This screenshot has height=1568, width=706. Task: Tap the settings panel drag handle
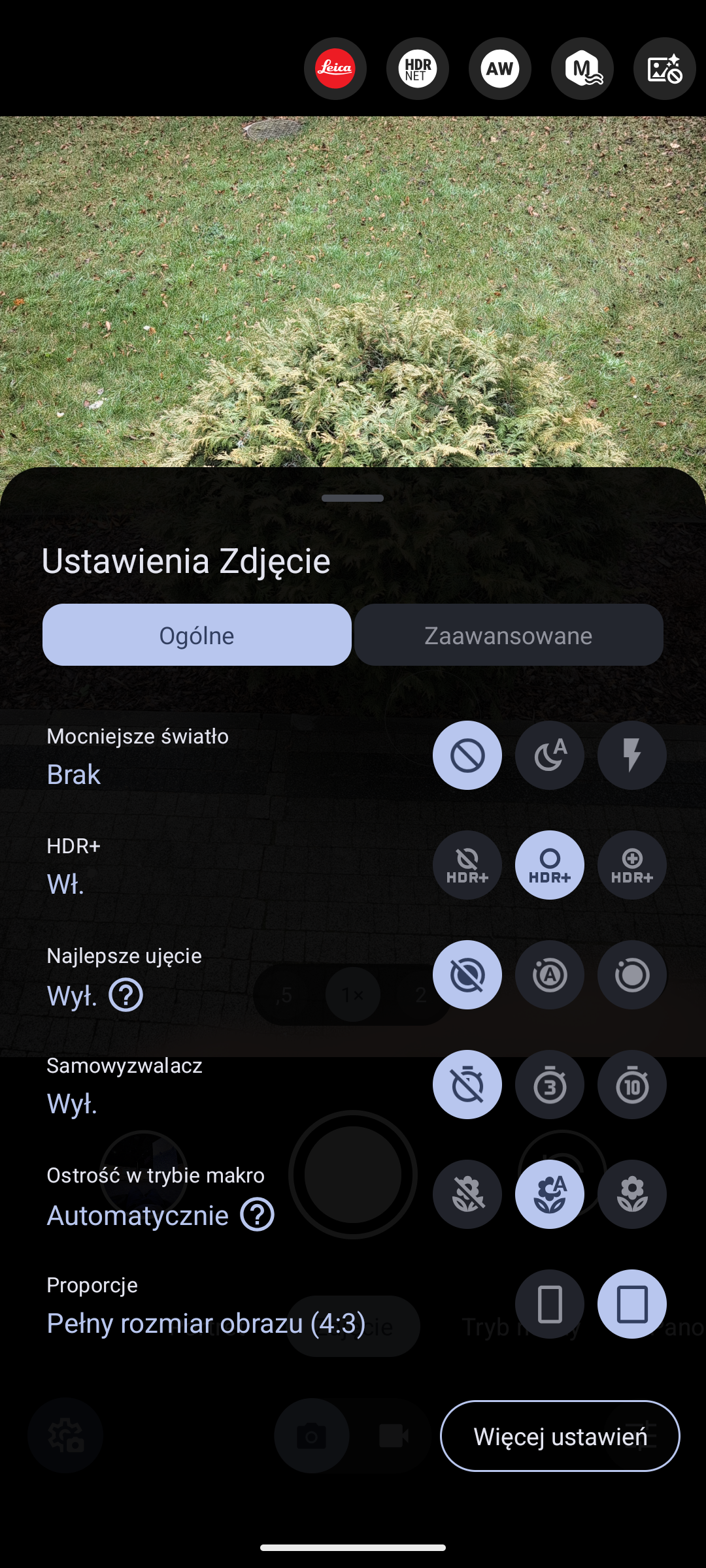[353, 498]
